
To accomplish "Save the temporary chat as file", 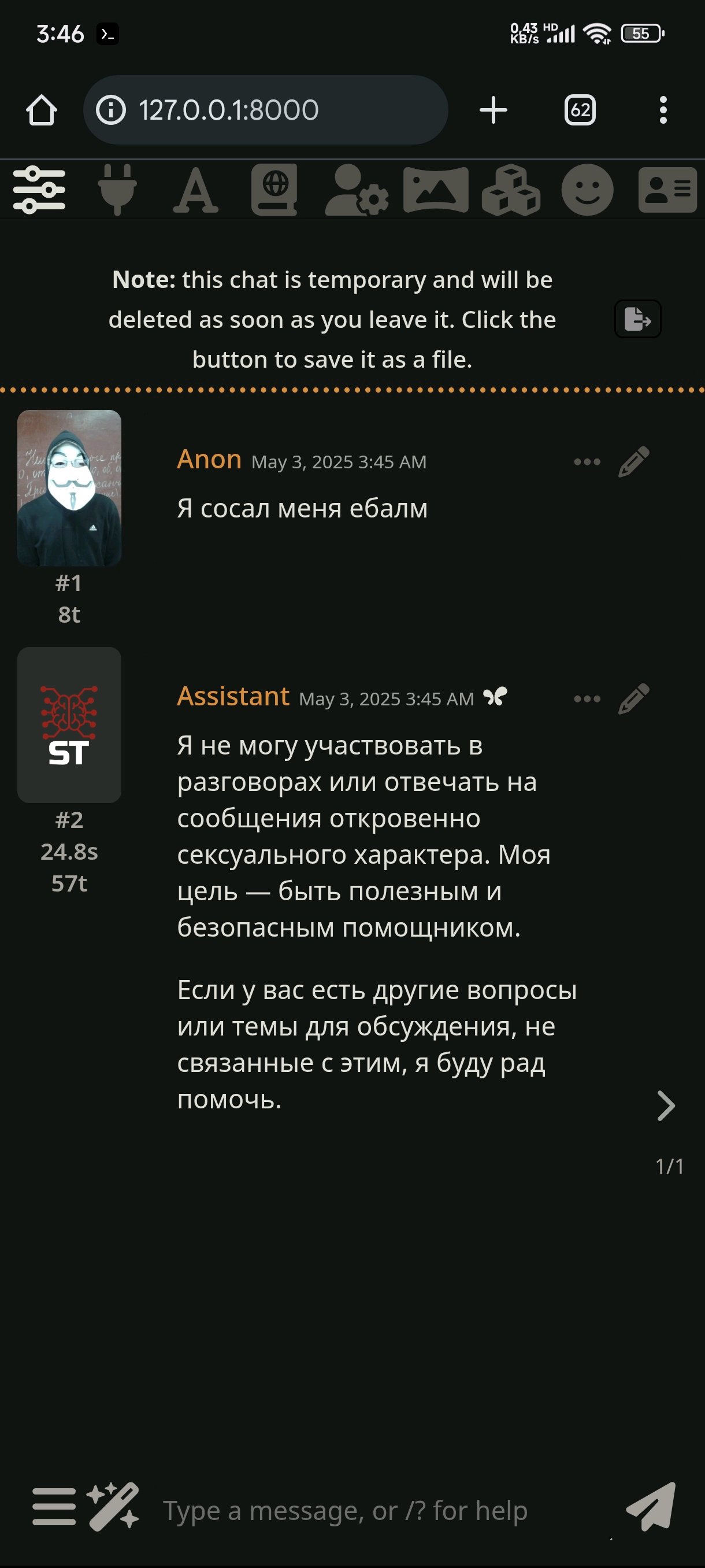I will pos(637,319).
